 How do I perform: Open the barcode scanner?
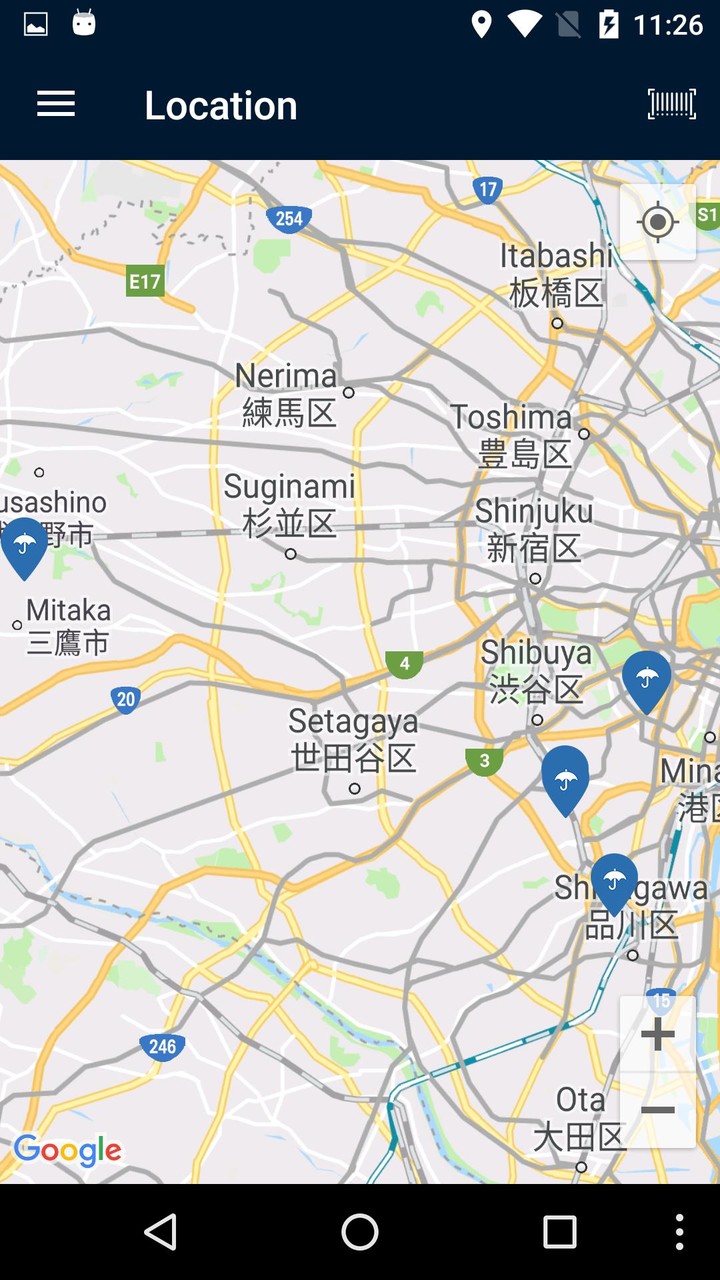coord(671,104)
